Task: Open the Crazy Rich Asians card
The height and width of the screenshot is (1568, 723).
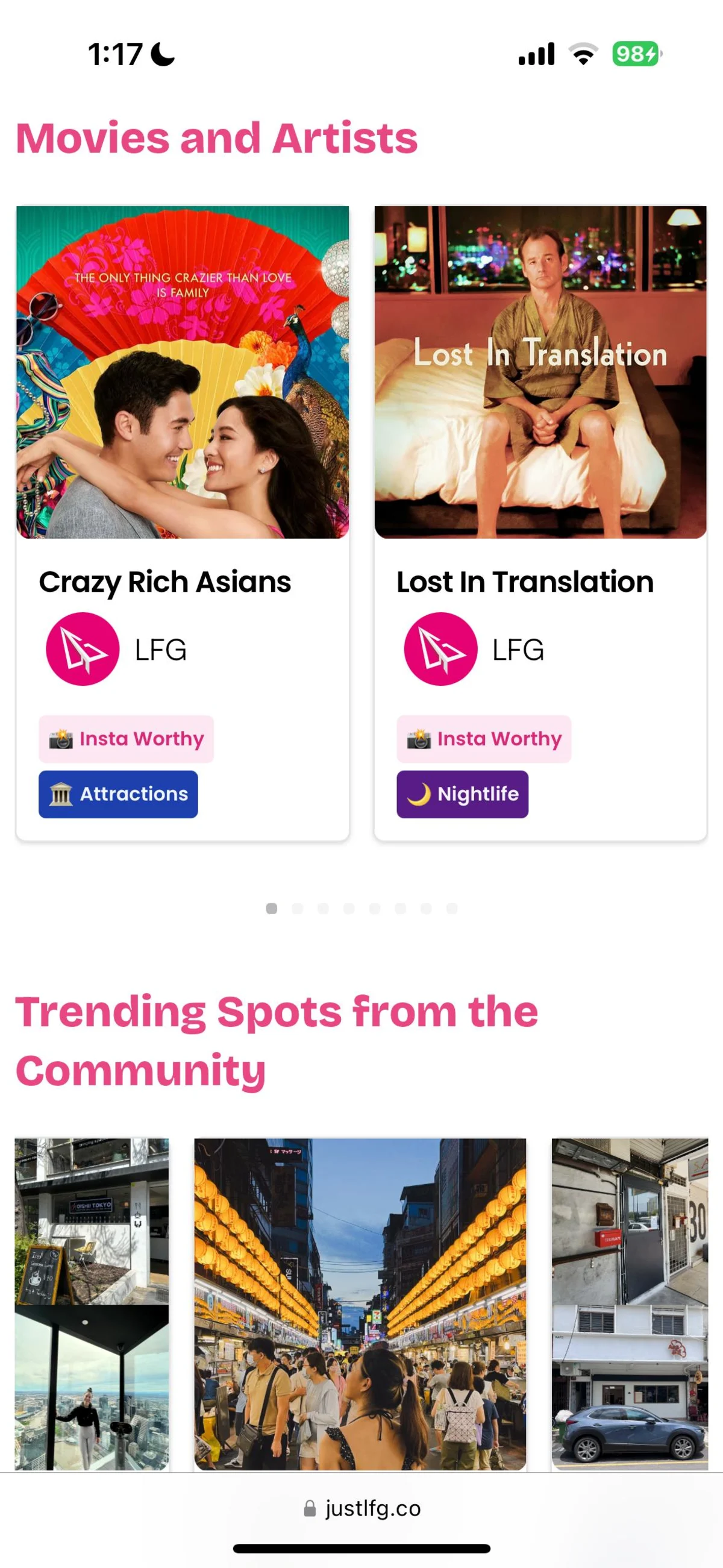Action: [x=183, y=372]
